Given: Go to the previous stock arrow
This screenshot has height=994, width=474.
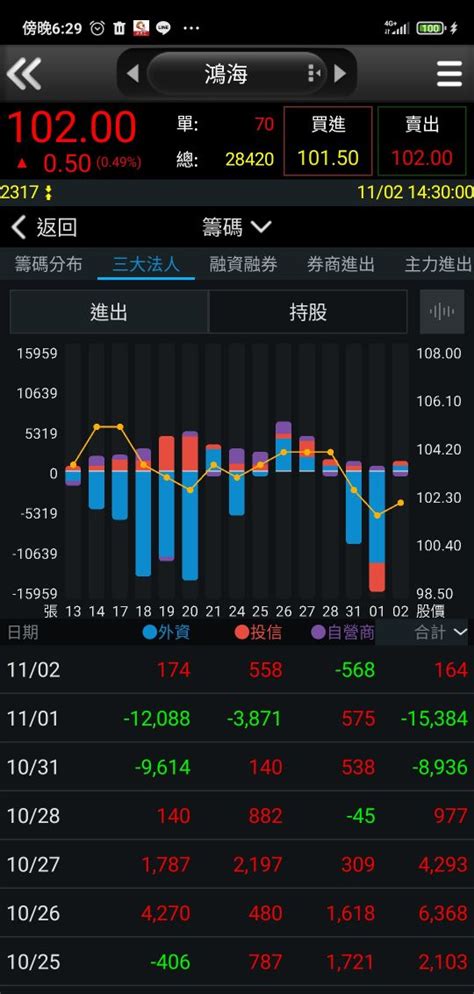Looking at the screenshot, I should [132, 74].
